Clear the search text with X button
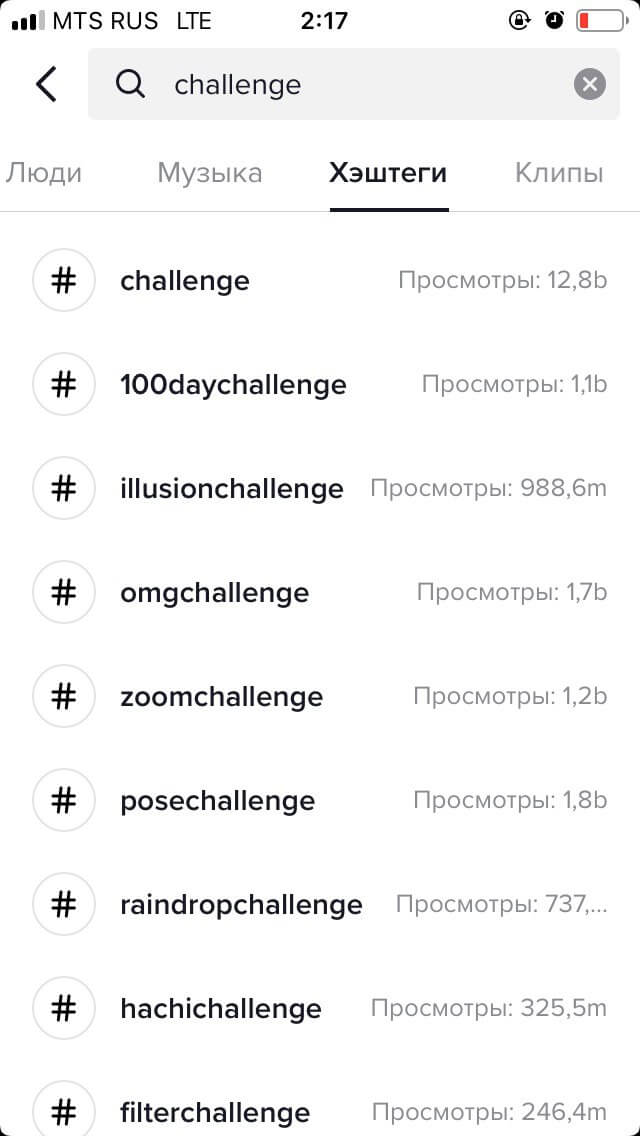The image size is (640, 1136). point(589,85)
